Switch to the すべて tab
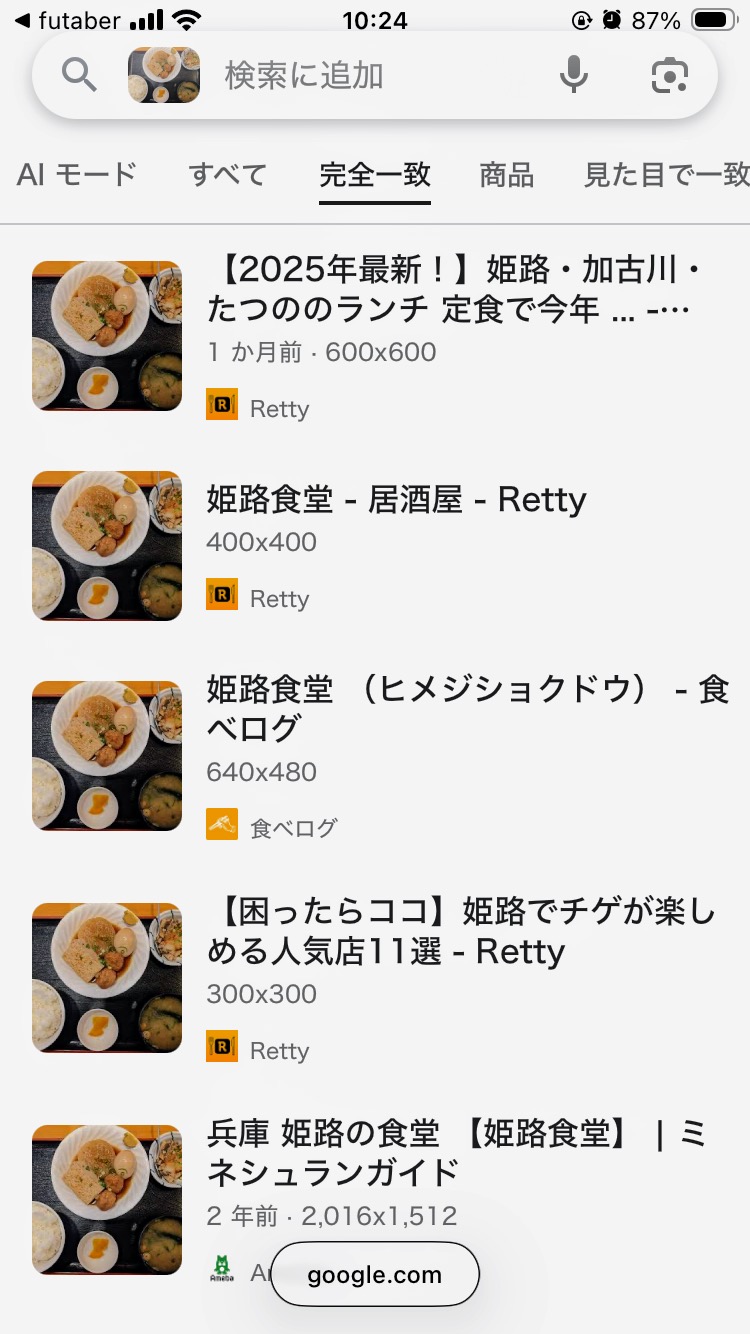The width and height of the screenshot is (750, 1334). pos(228,175)
